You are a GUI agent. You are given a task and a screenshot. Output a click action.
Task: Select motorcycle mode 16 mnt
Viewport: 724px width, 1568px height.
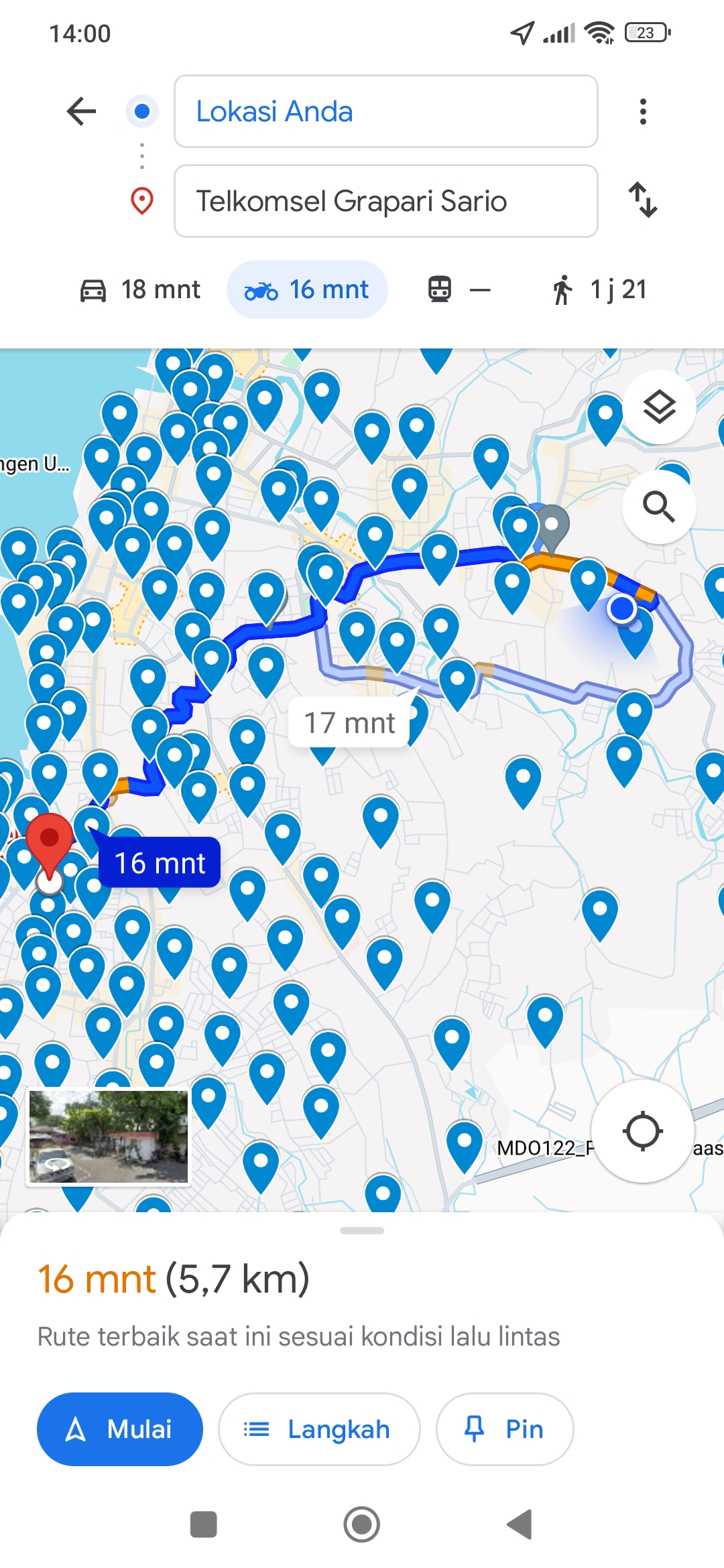tap(307, 289)
